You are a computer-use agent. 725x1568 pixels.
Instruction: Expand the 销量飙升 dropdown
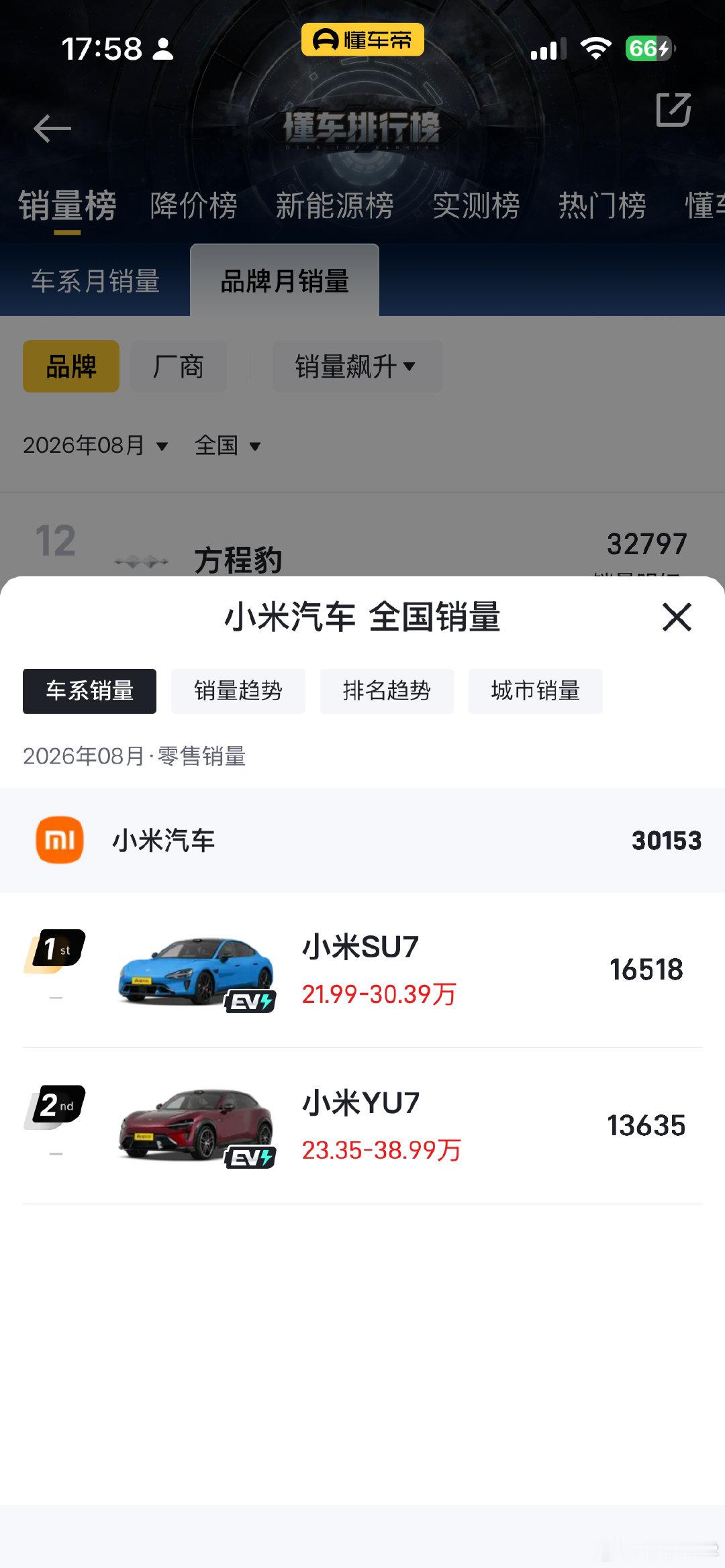click(357, 366)
